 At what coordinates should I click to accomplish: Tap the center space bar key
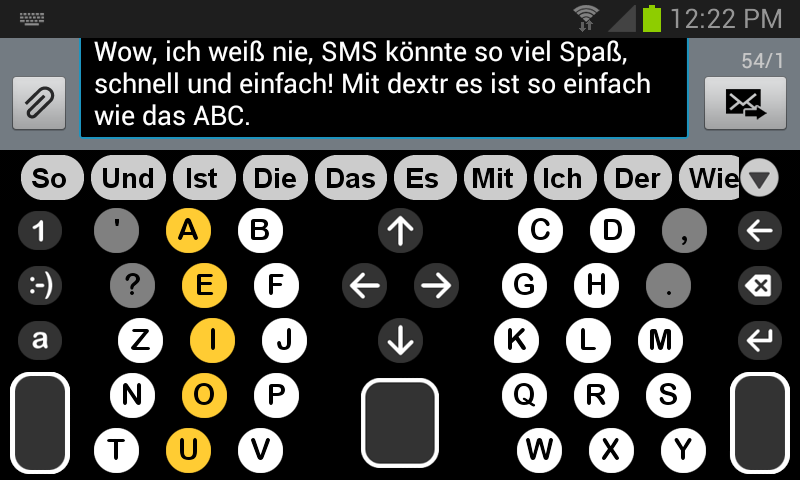tap(400, 423)
